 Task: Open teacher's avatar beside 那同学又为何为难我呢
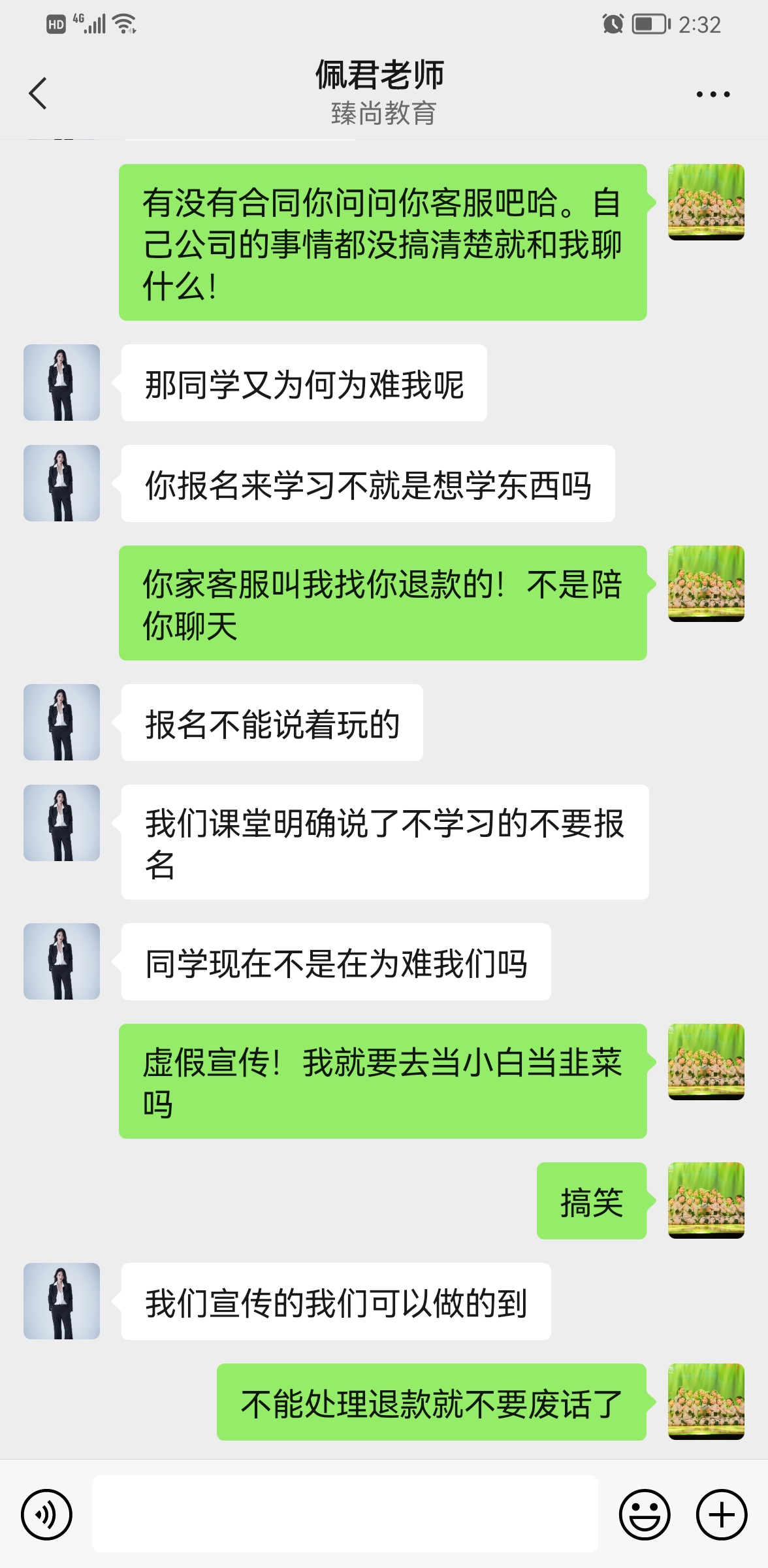pos(62,383)
